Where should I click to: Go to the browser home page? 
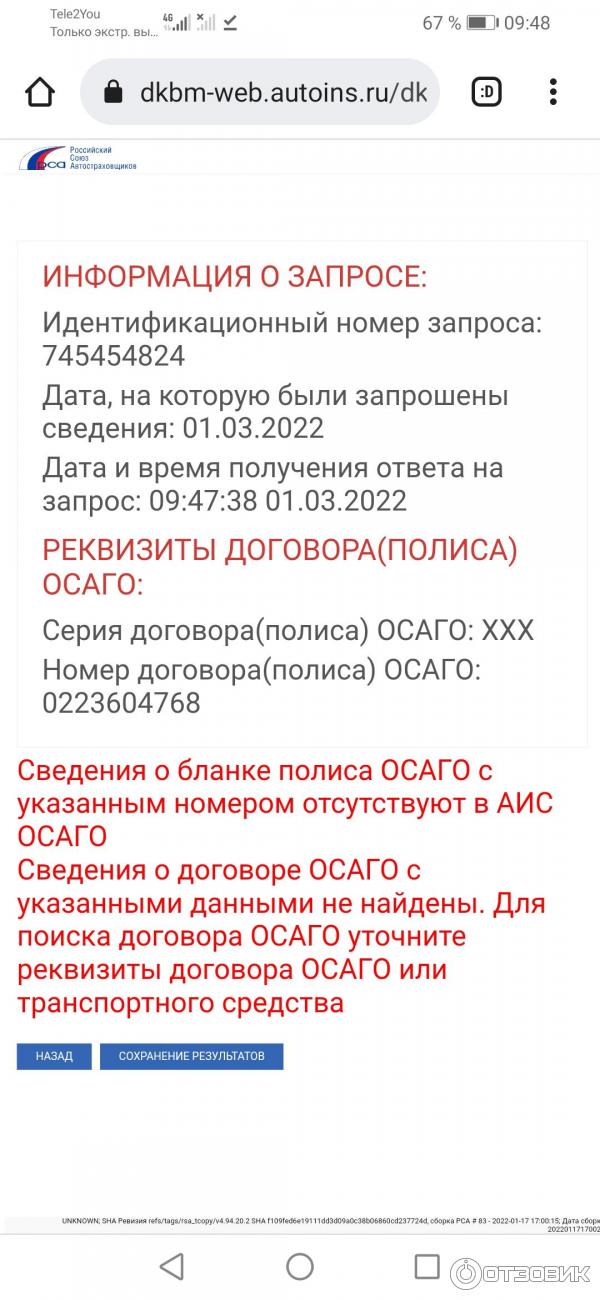click(x=40, y=93)
